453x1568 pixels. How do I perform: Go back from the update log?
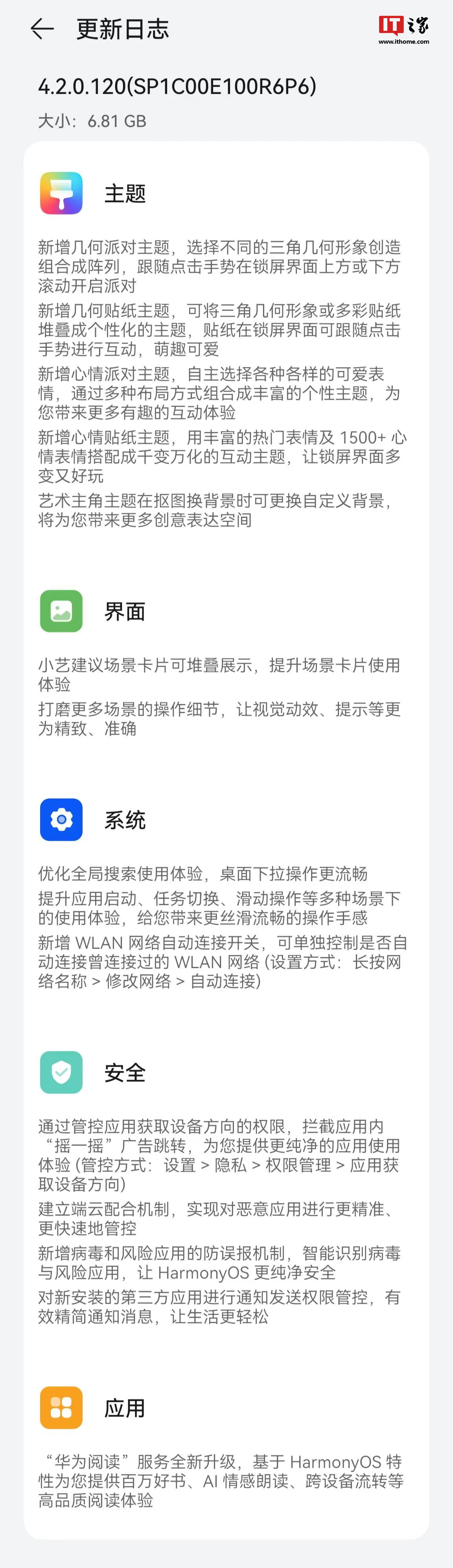(42, 29)
